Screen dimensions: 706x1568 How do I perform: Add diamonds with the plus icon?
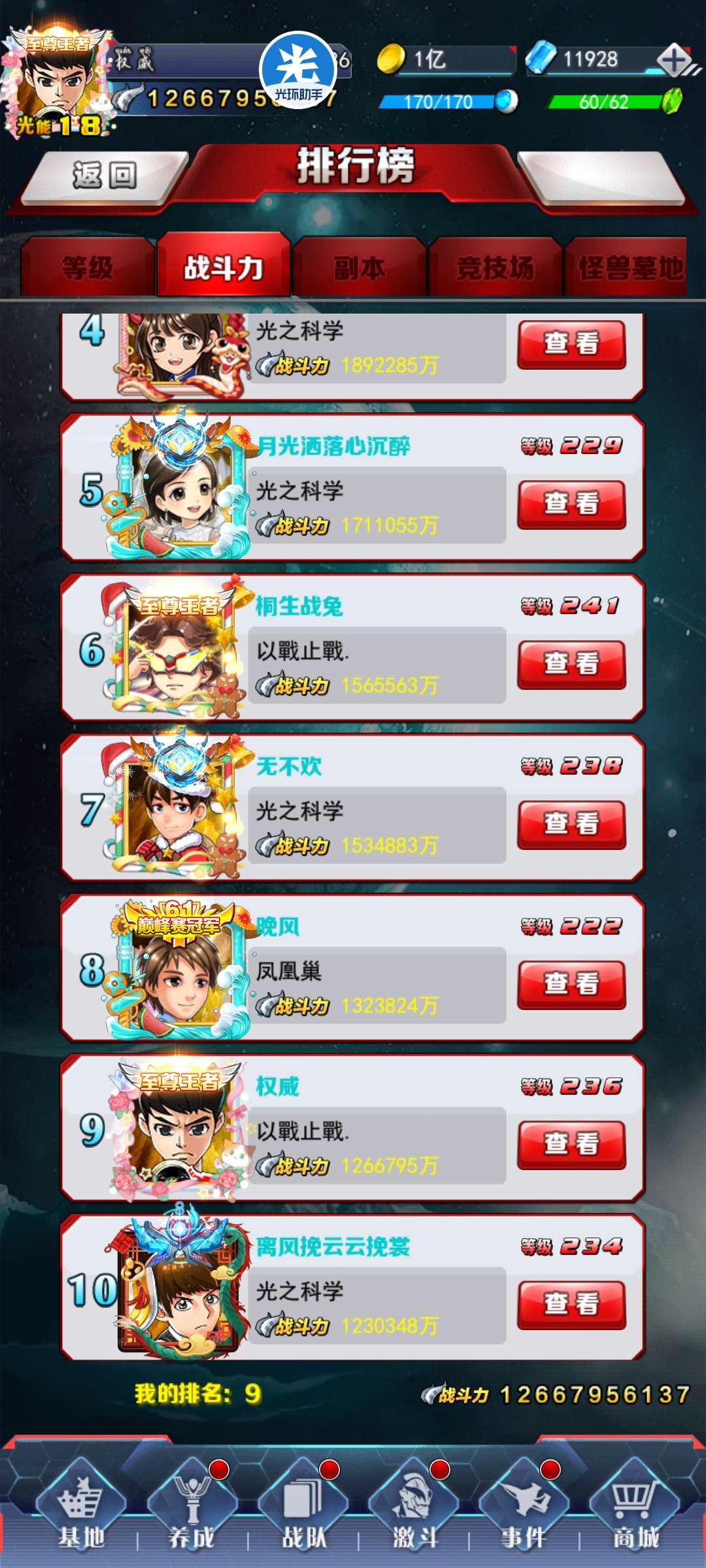click(674, 61)
